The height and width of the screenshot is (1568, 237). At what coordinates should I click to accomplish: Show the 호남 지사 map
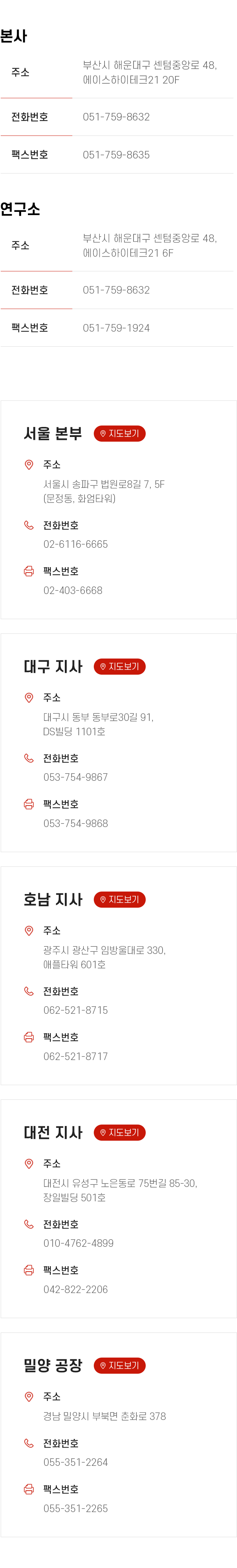(x=120, y=900)
